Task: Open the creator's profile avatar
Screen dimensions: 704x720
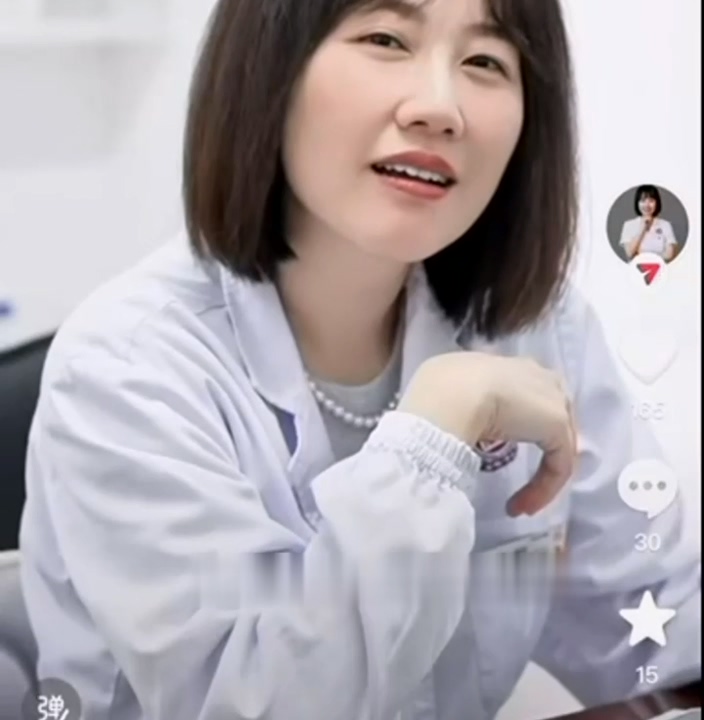Action: [x=647, y=224]
